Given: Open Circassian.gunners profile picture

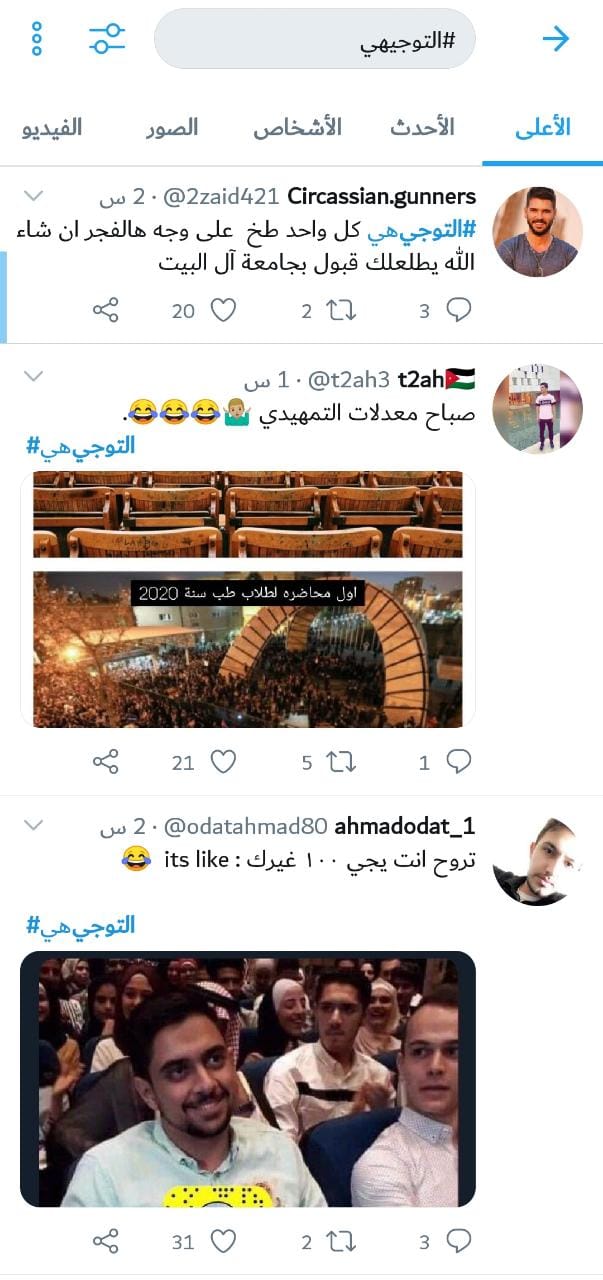Looking at the screenshot, I should (537, 232).
